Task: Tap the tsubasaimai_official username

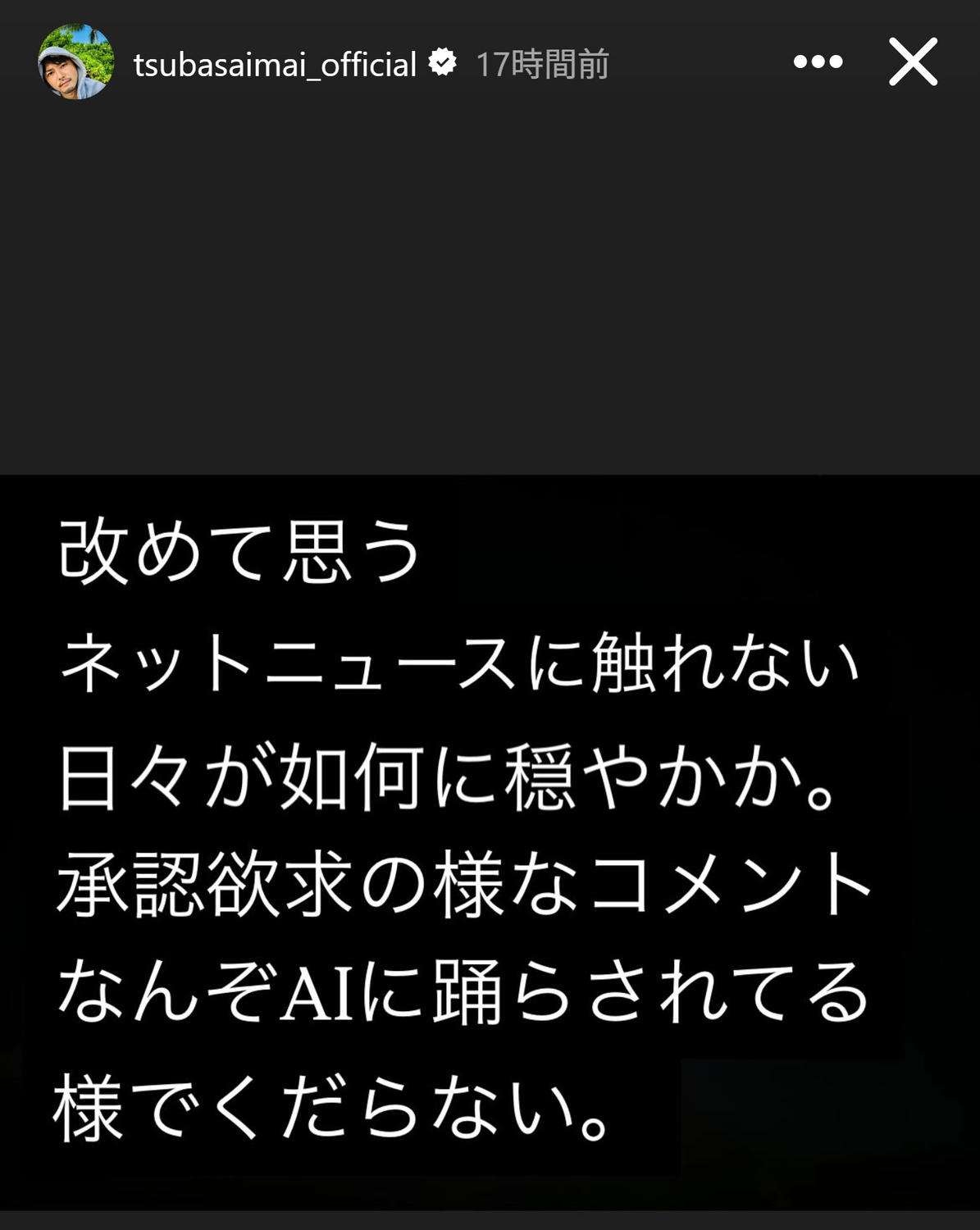Action: [x=275, y=64]
